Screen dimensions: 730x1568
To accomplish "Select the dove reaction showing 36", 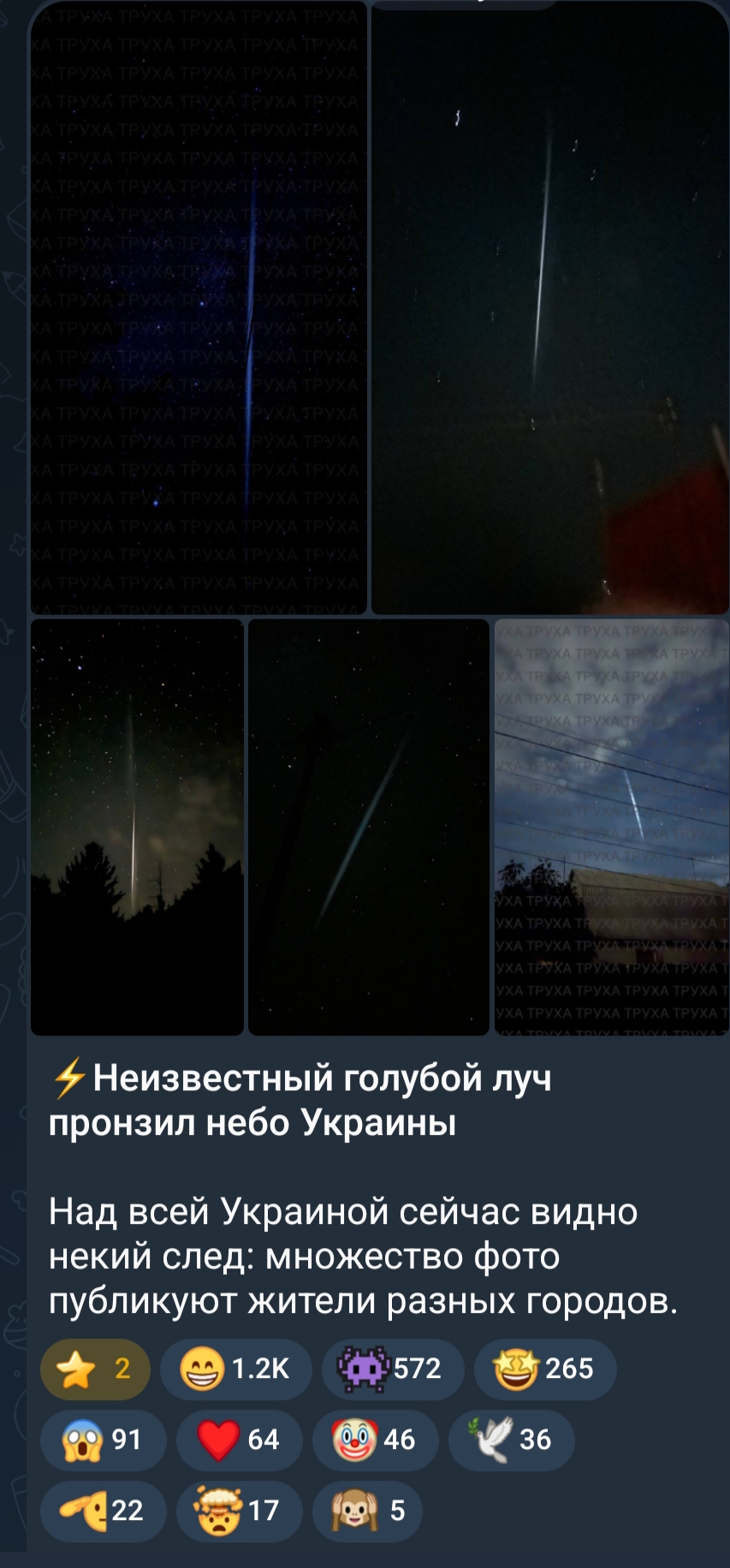I will (512, 1440).
